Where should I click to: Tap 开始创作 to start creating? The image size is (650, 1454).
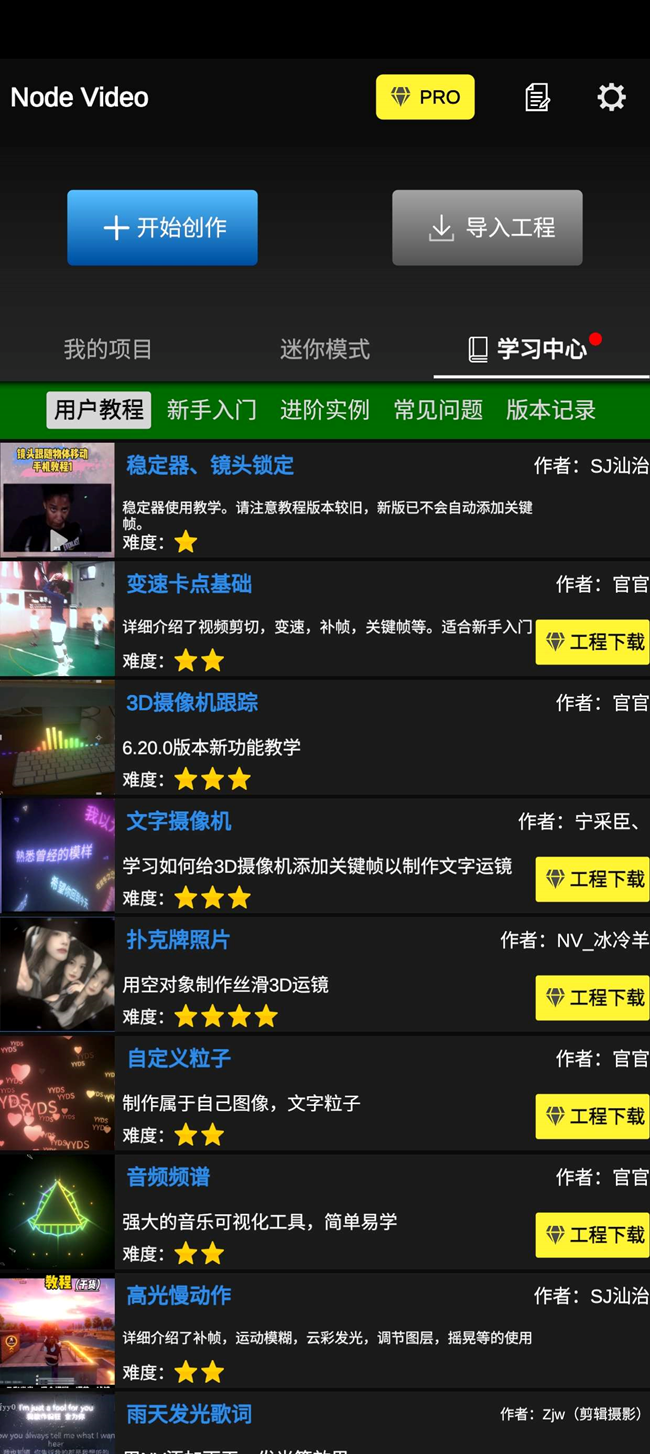point(162,228)
